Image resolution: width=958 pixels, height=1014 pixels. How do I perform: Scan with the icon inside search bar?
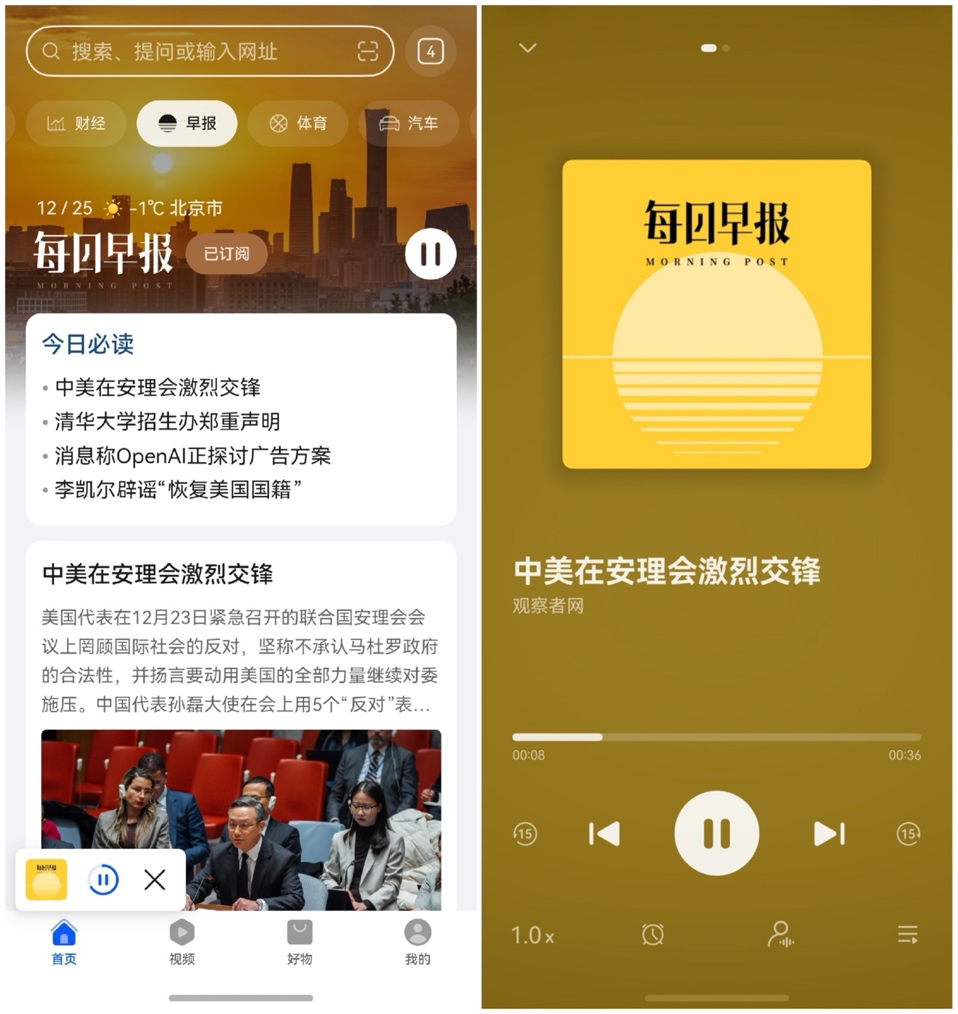click(368, 51)
